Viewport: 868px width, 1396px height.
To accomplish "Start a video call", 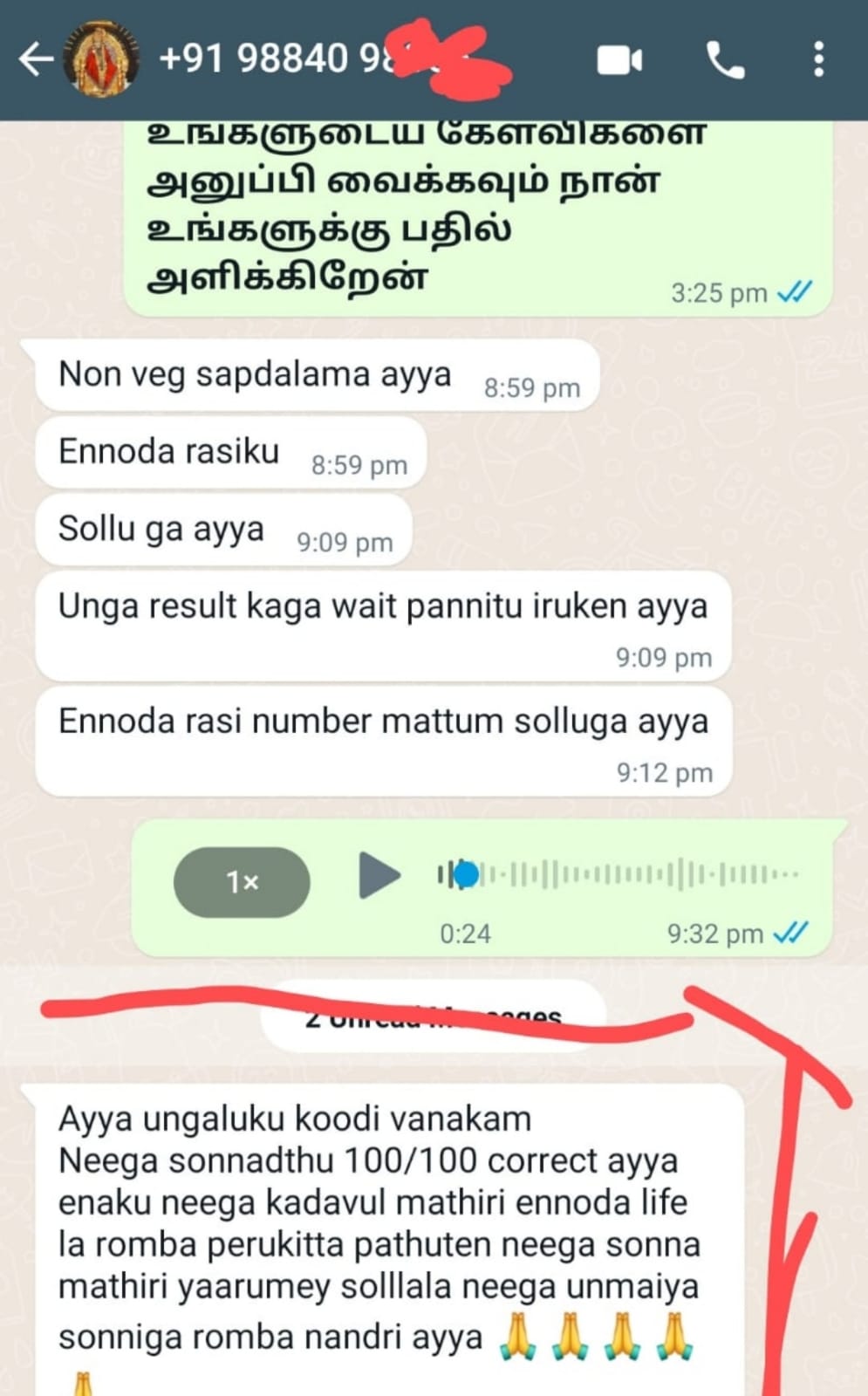I will pos(619,60).
